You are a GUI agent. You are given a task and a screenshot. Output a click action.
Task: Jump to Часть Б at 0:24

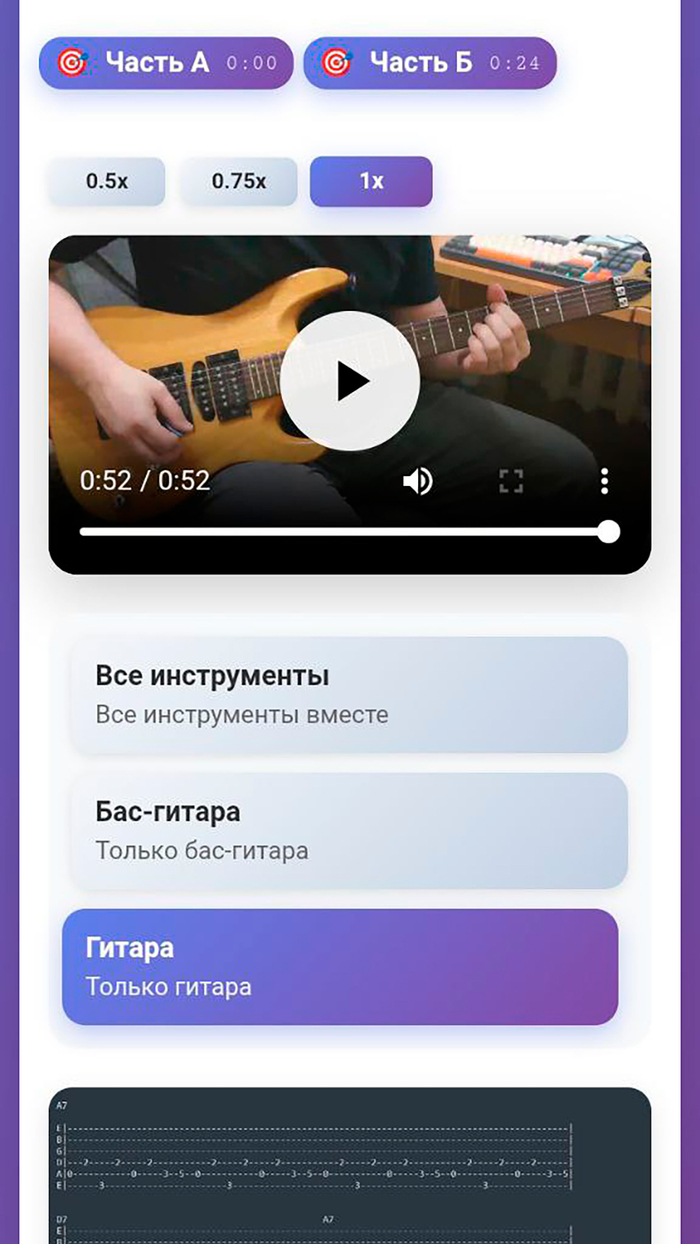tap(429, 63)
